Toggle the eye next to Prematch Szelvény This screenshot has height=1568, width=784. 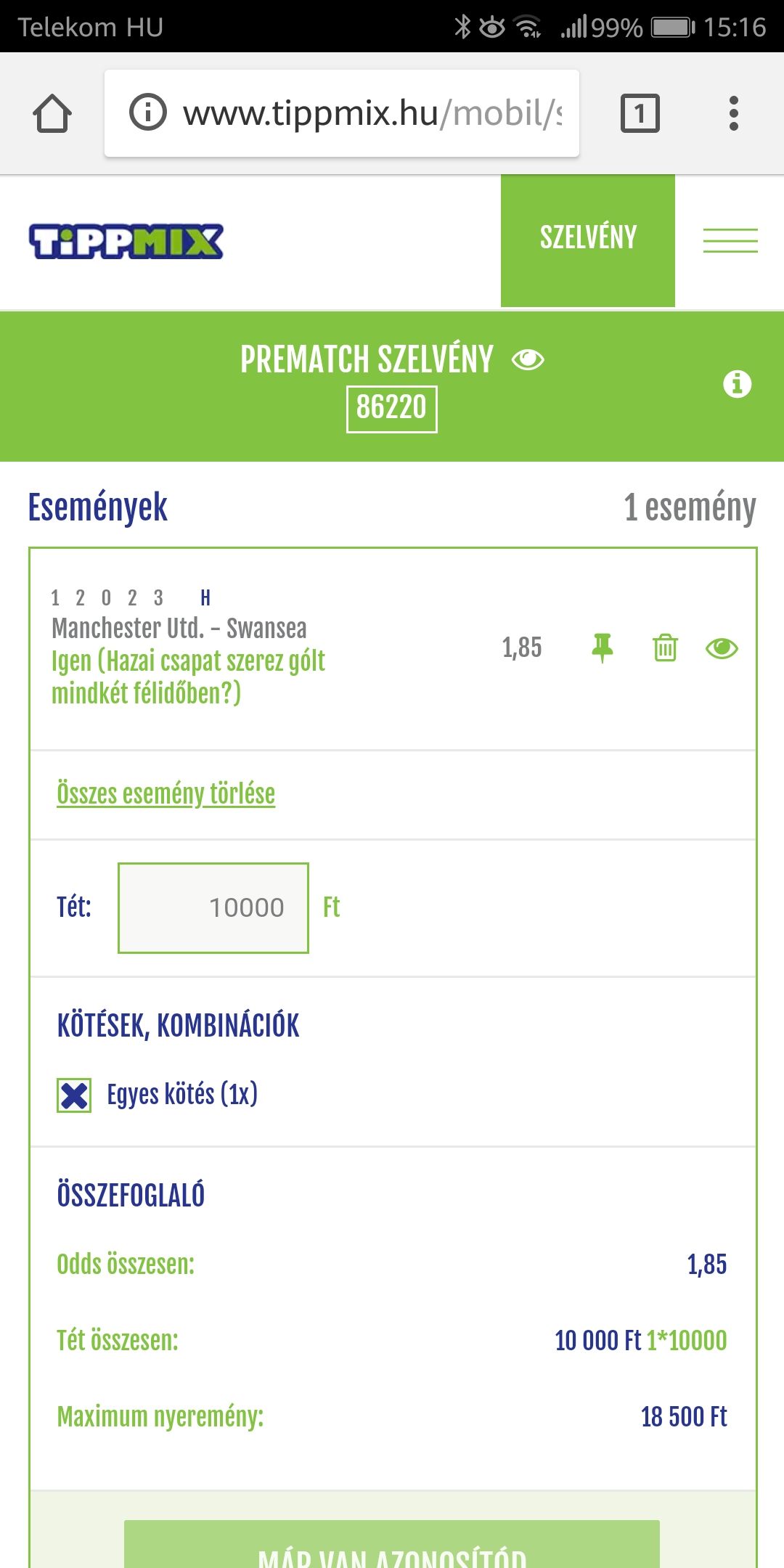528,359
